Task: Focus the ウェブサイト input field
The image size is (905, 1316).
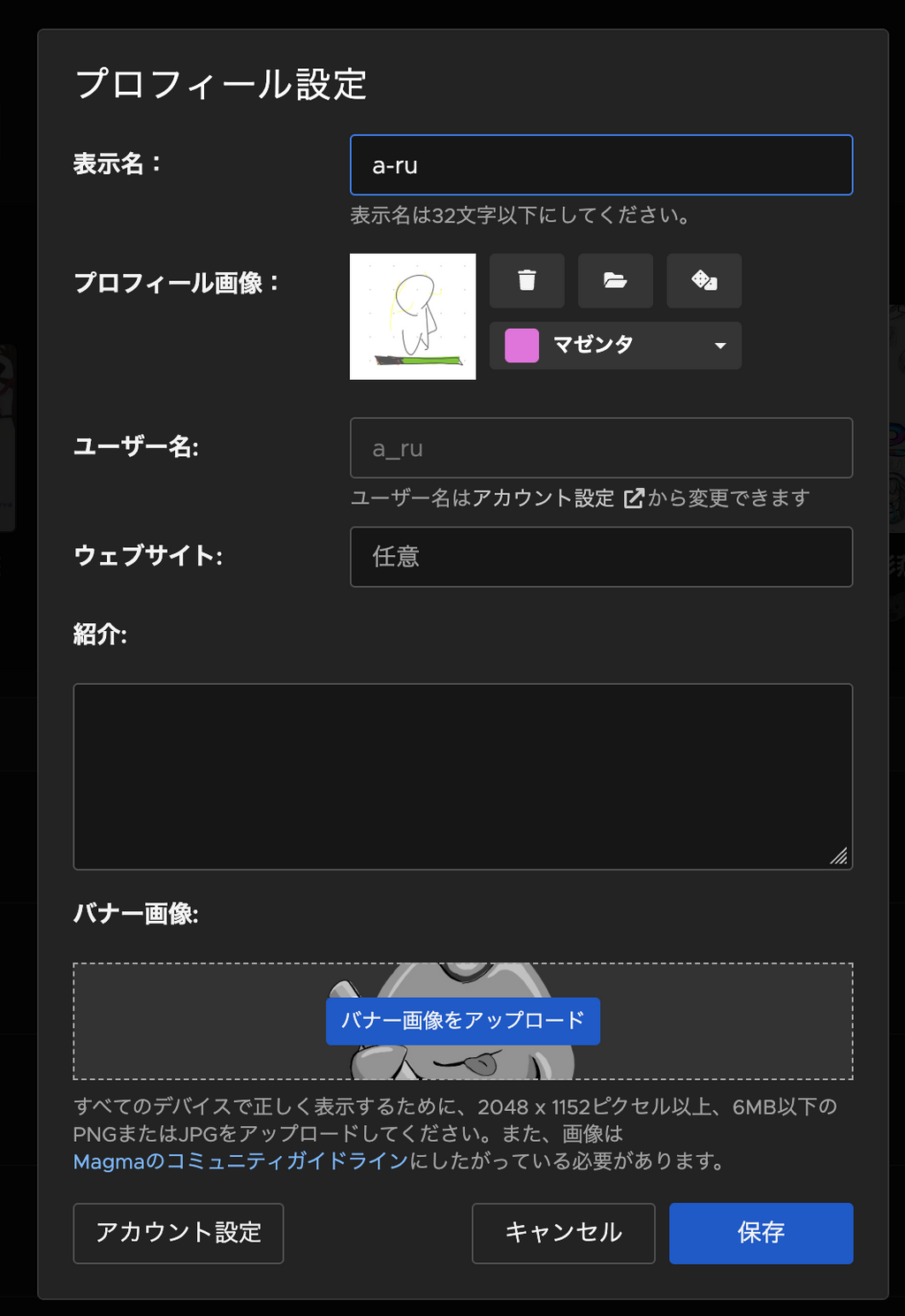Action: coord(601,557)
